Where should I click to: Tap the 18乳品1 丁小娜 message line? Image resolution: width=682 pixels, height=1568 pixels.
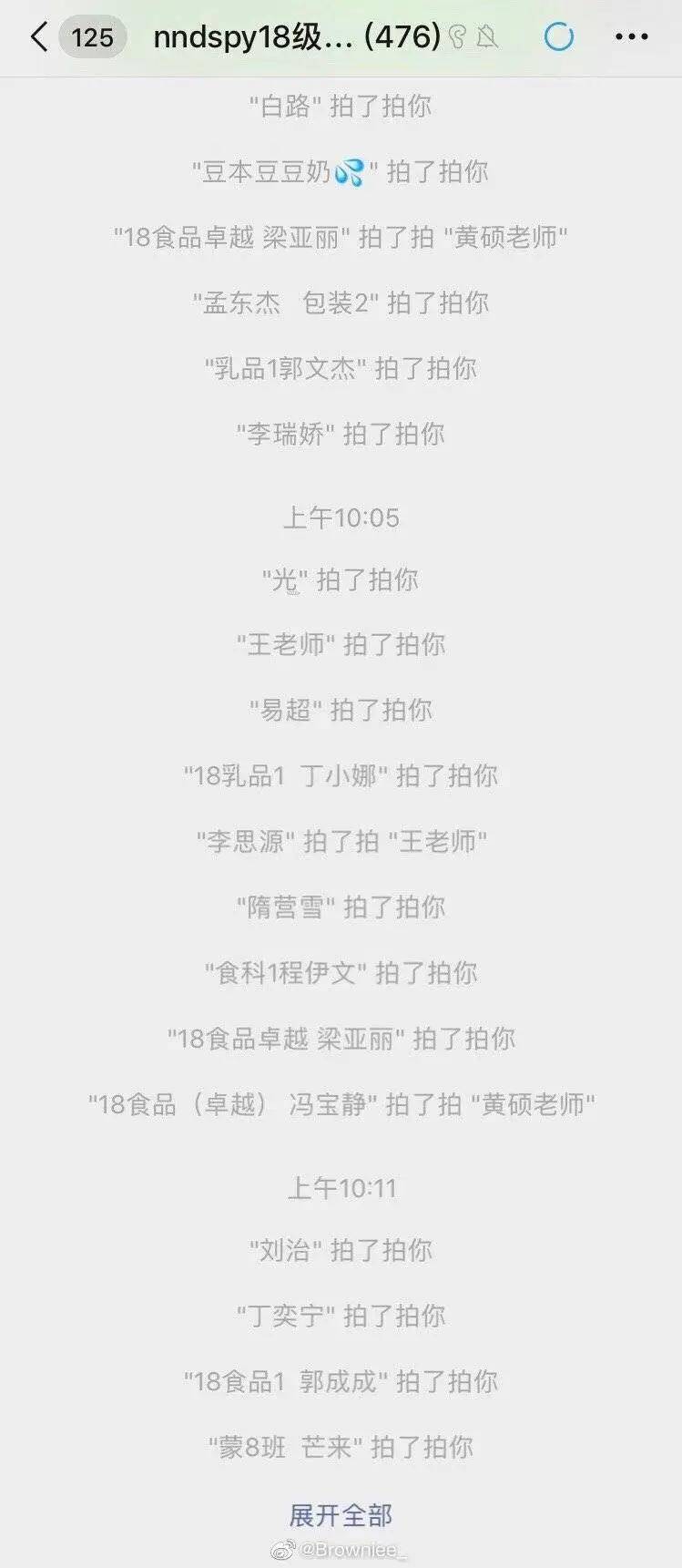point(341,776)
